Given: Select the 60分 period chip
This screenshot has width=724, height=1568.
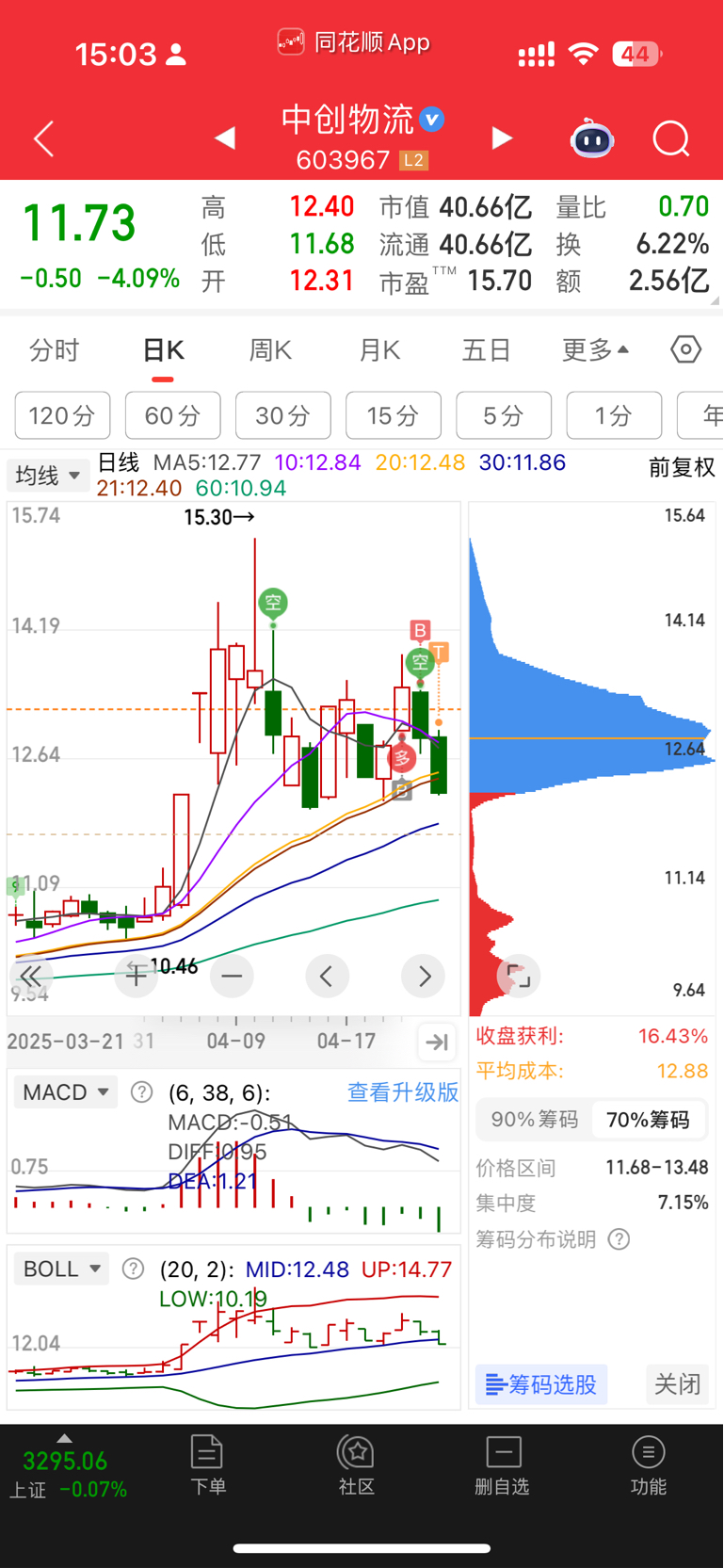Looking at the screenshot, I should coord(173,415).
